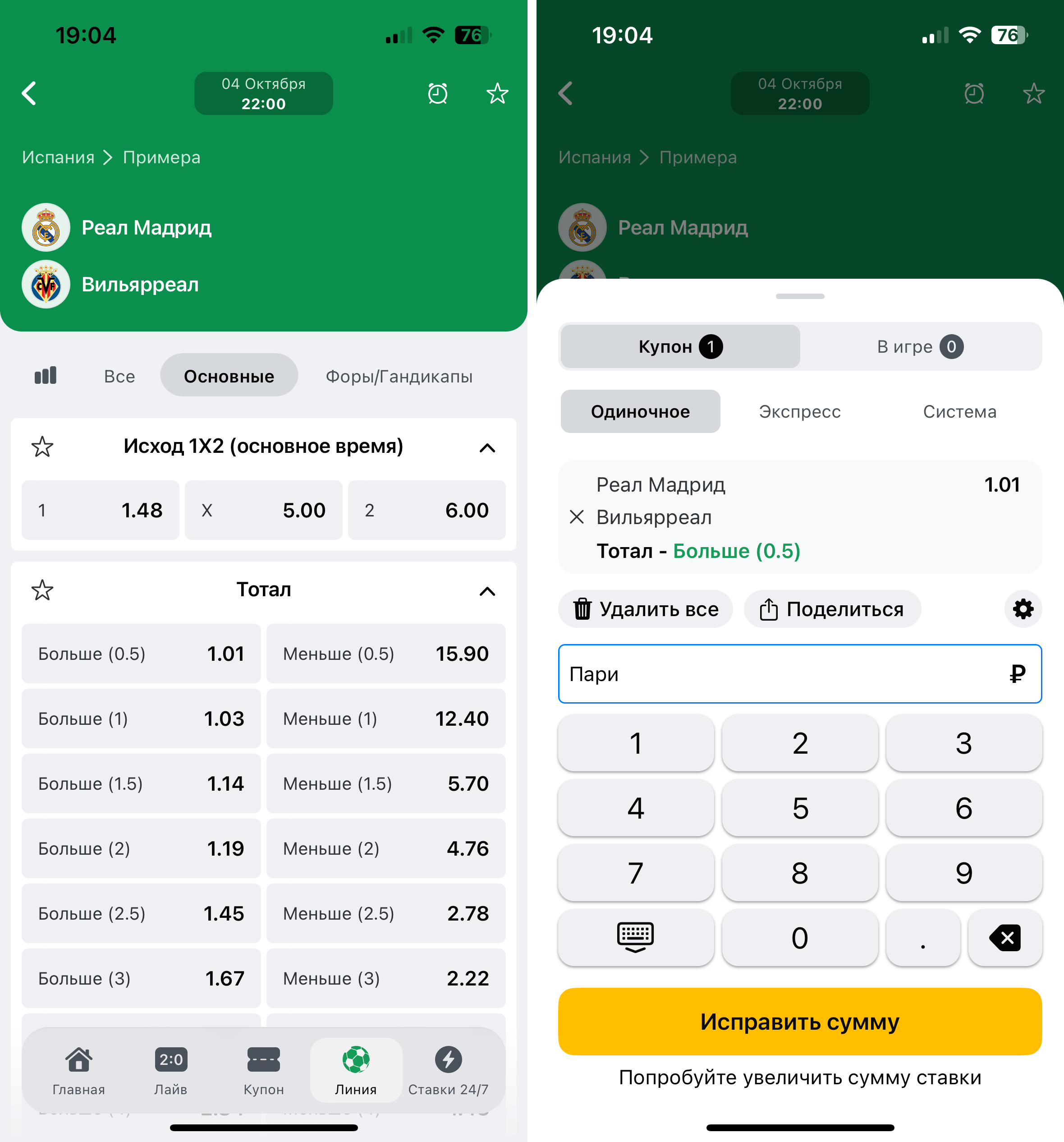Pick the draw outcome X at 5.00

tap(264, 510)
